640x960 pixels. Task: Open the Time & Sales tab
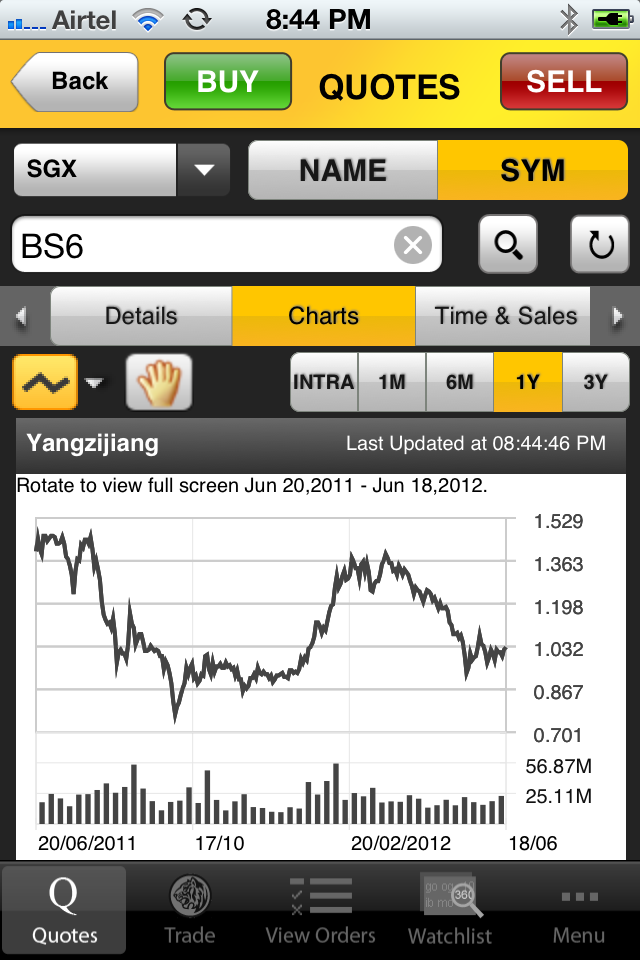(505, 316)
